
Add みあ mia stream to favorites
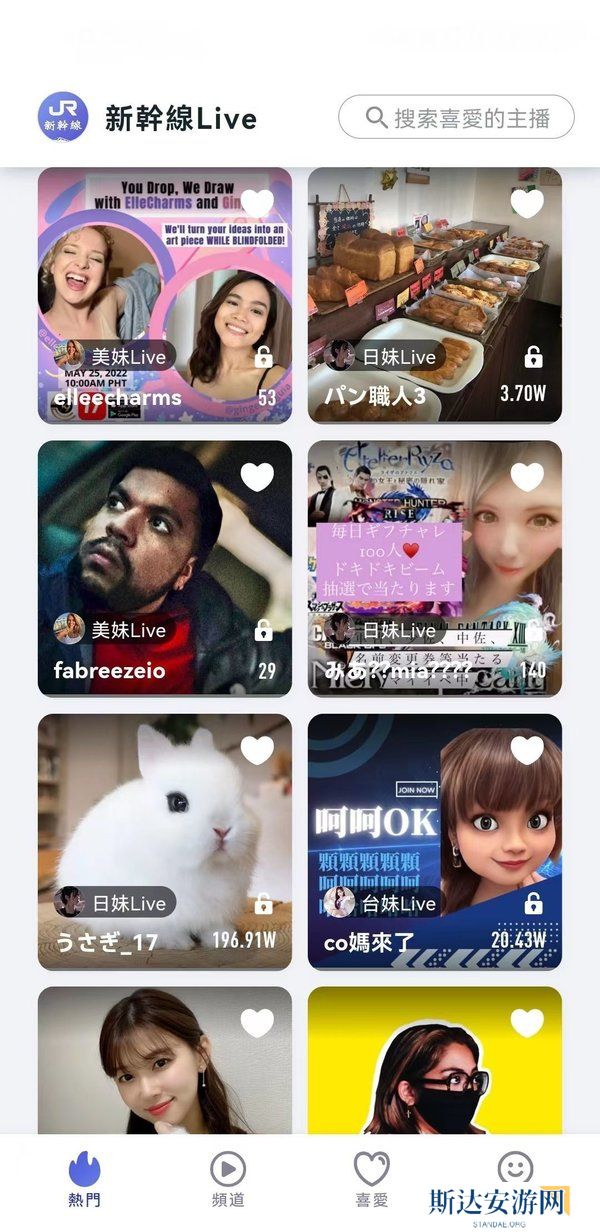pos(527,478)
